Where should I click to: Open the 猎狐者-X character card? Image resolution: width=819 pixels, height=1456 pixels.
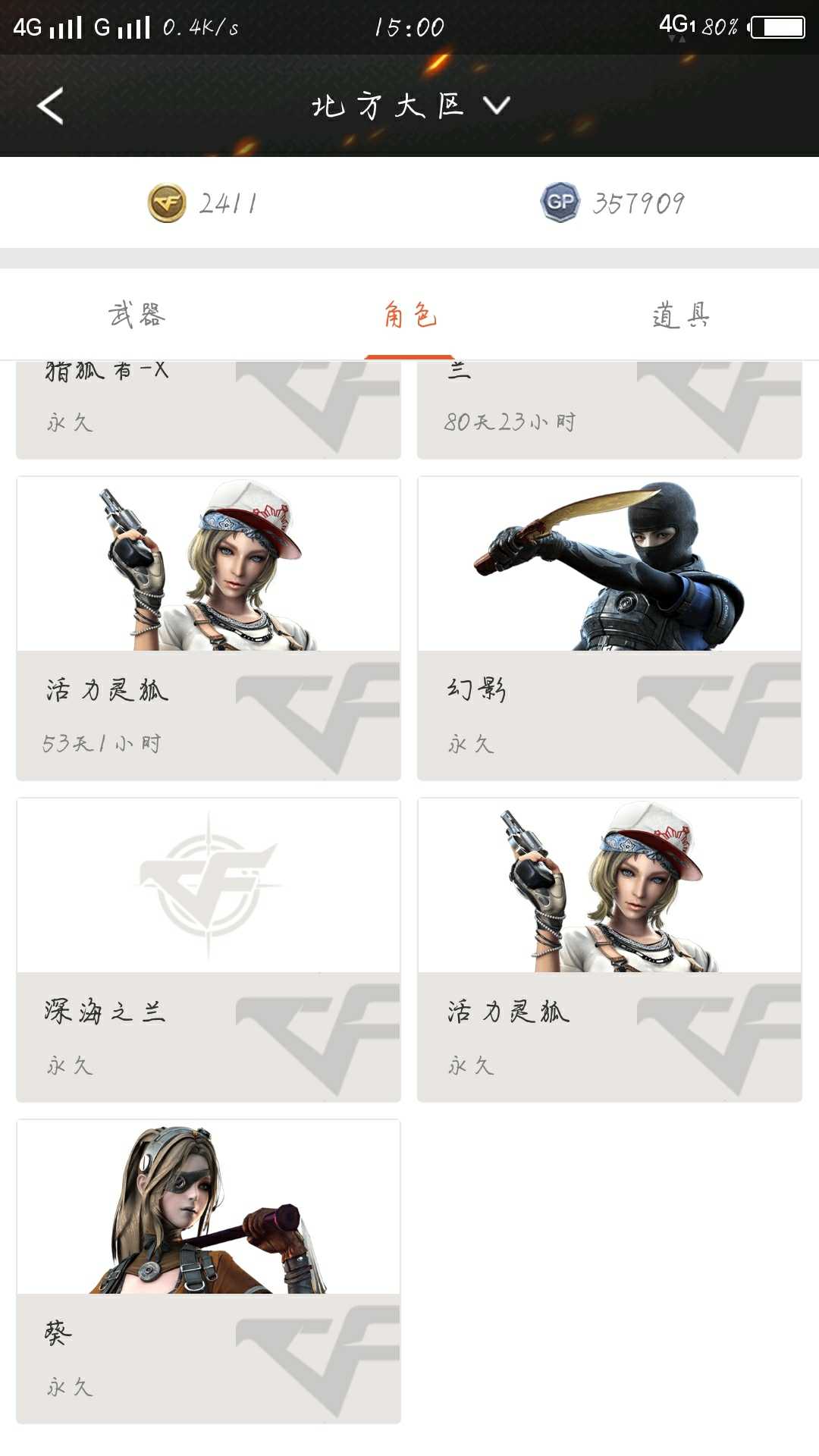[209, 409]
